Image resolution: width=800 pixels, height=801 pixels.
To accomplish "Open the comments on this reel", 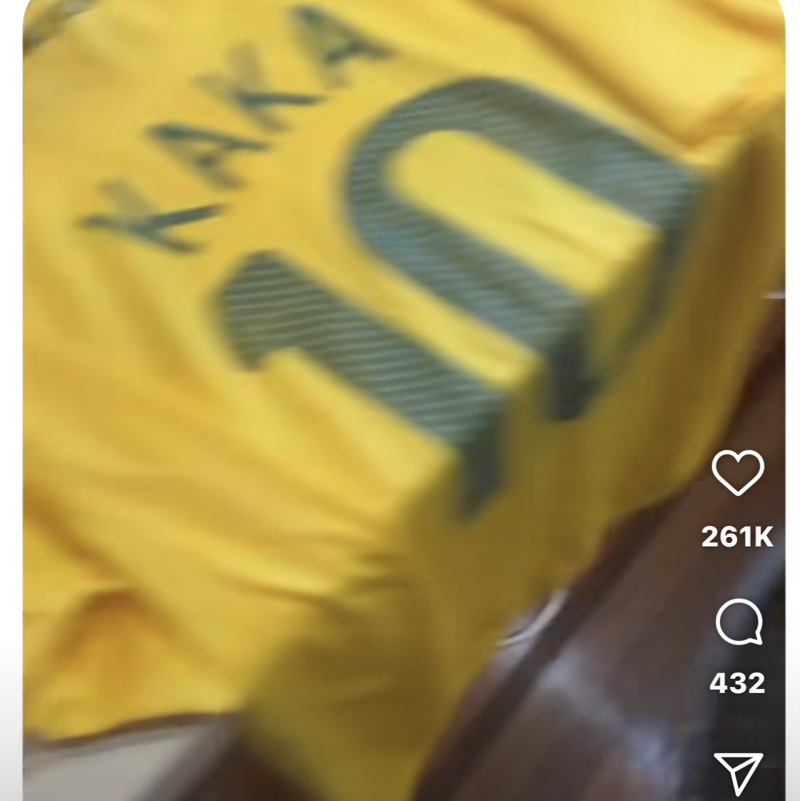I will tap(739, 625).
